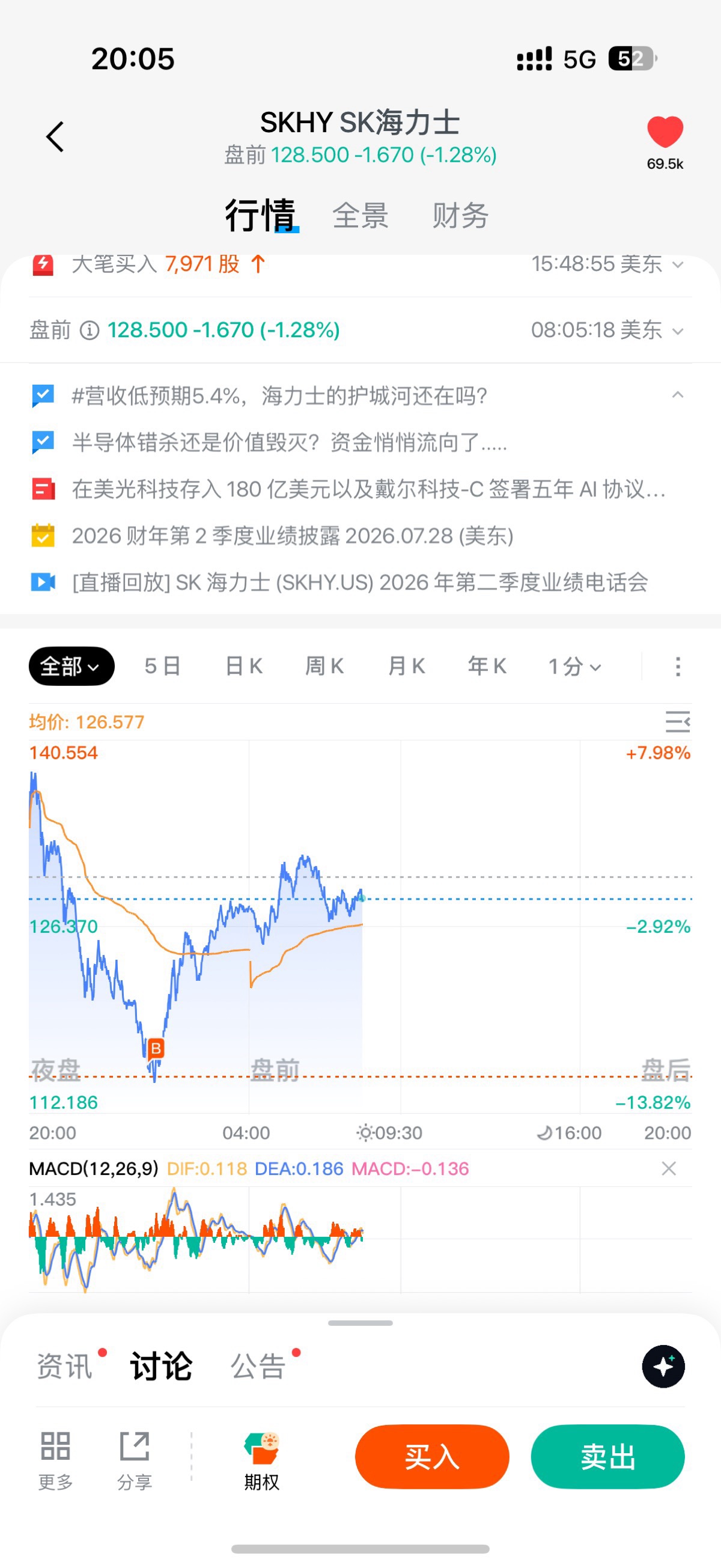Go back with the top-left arrow
This screenshot has width=721, height=1568.
point(55,136)
